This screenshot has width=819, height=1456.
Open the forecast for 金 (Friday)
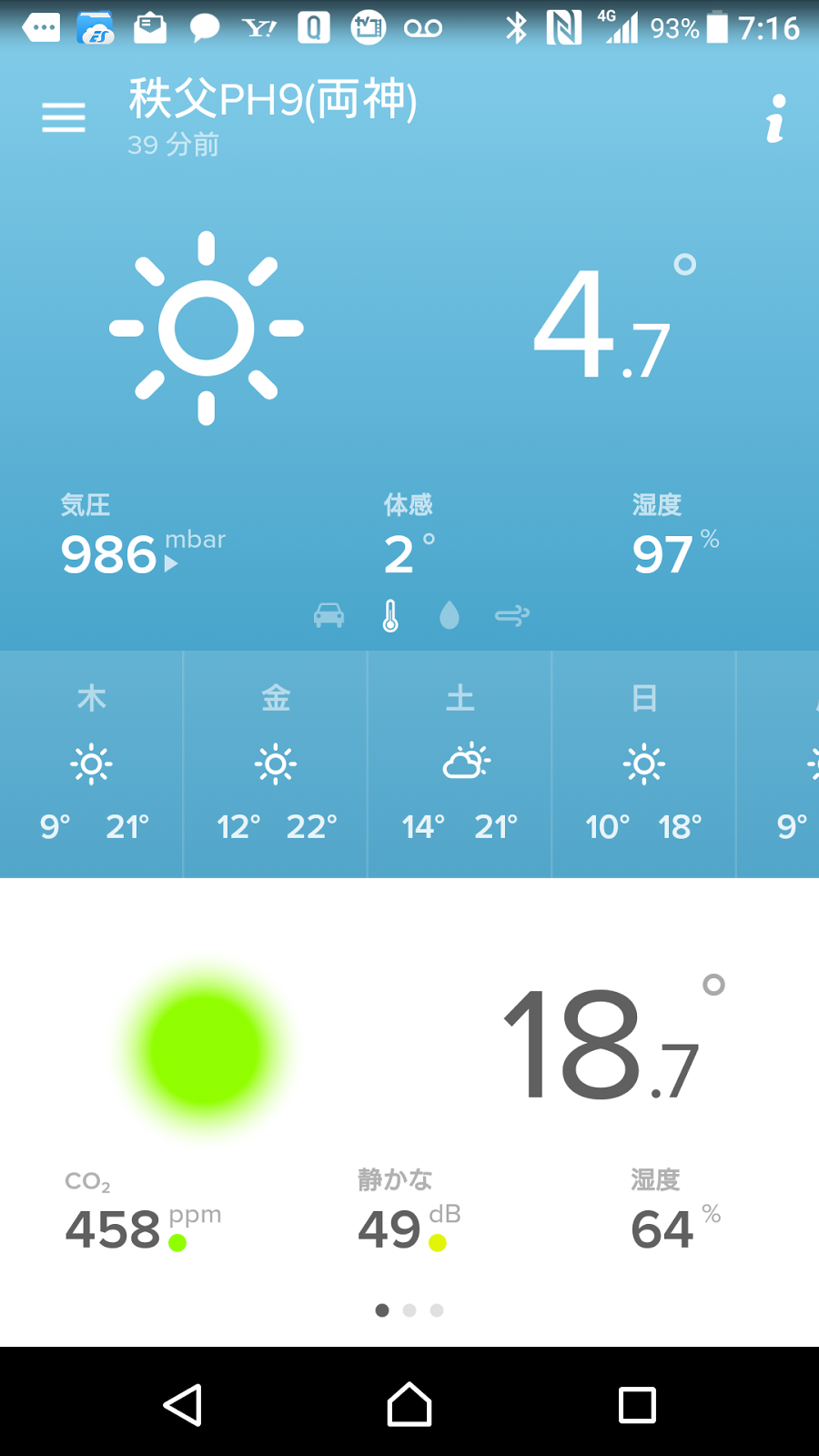pyautogui.click(x=276, y=764)
